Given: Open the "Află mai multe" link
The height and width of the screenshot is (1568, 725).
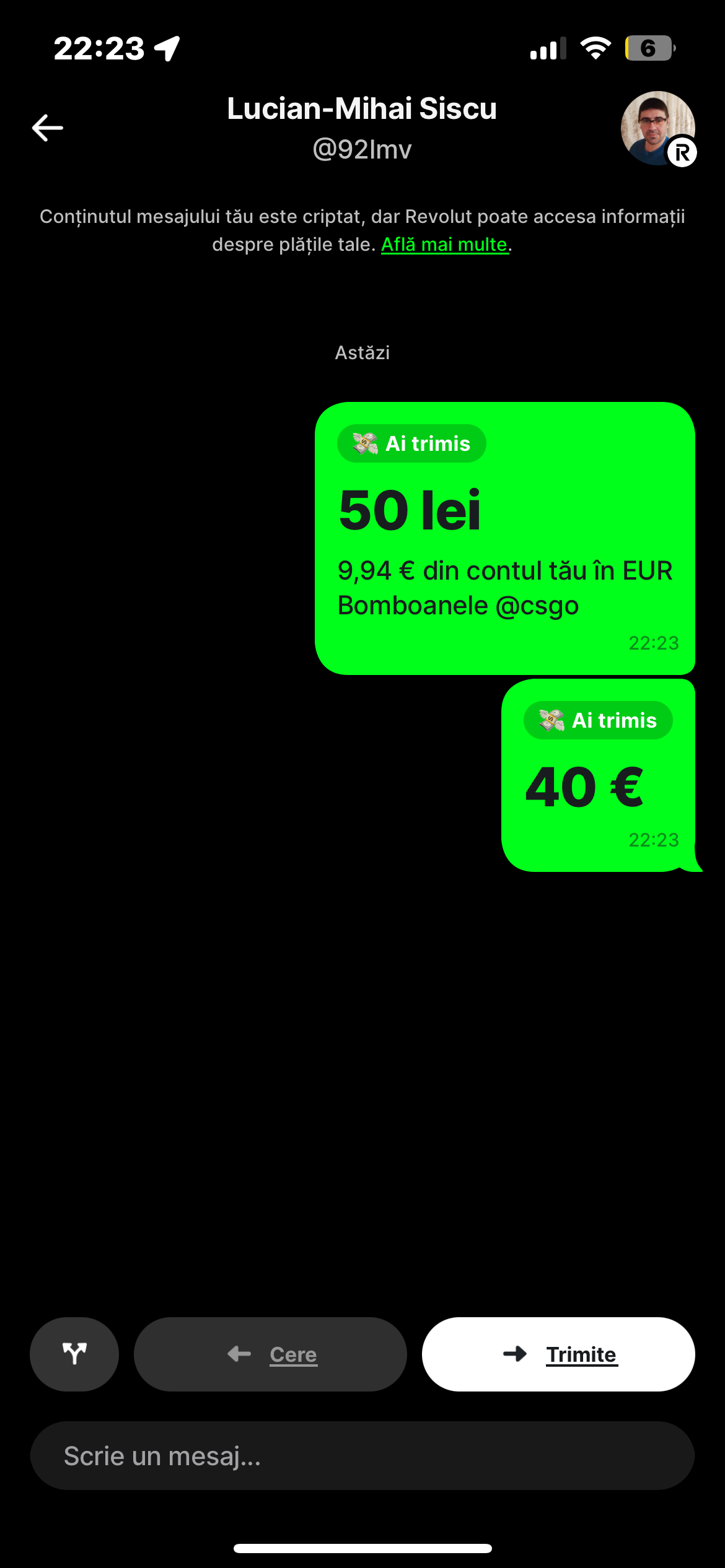Looking at the screenshot, I should [x=445, y=245].
